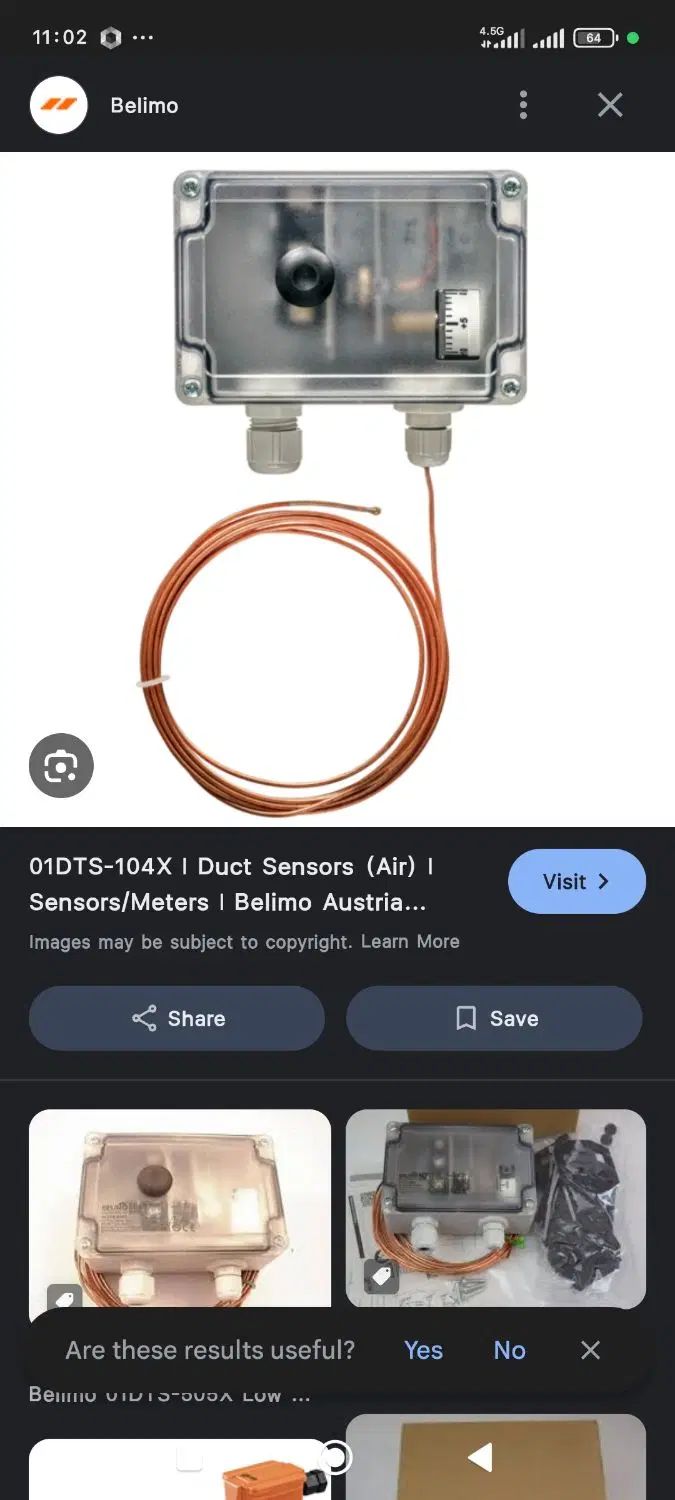Open the Belimo 01DTS-104X main image
The image size is (675, 1500).
(337, 488)
